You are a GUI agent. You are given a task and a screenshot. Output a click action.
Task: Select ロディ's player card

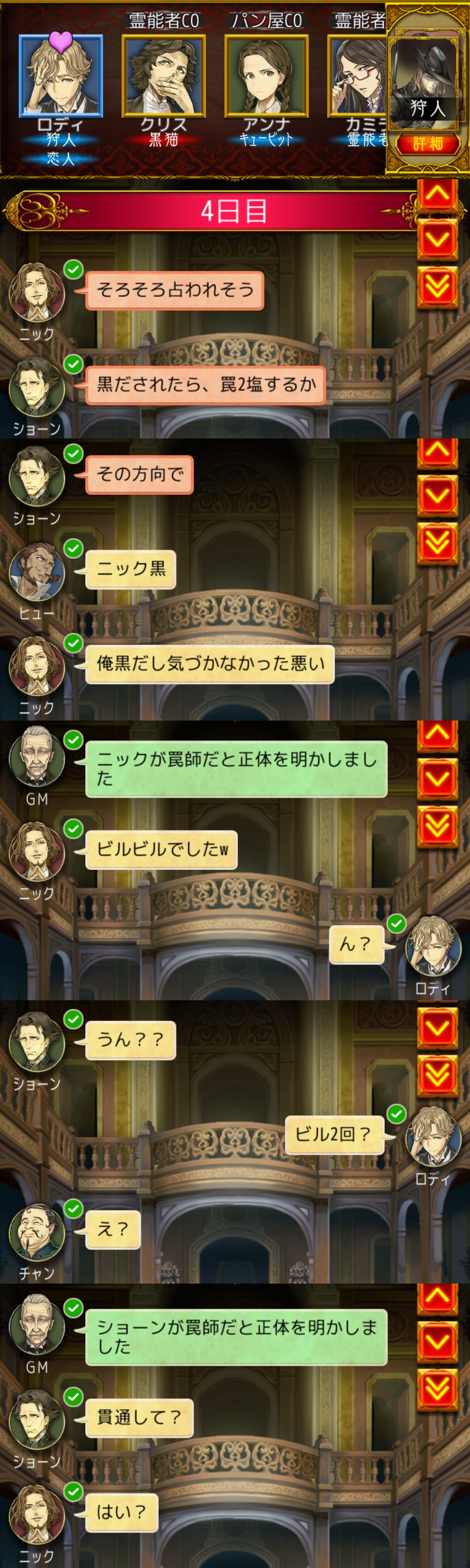pyautogui.click(x=61, y=76)
